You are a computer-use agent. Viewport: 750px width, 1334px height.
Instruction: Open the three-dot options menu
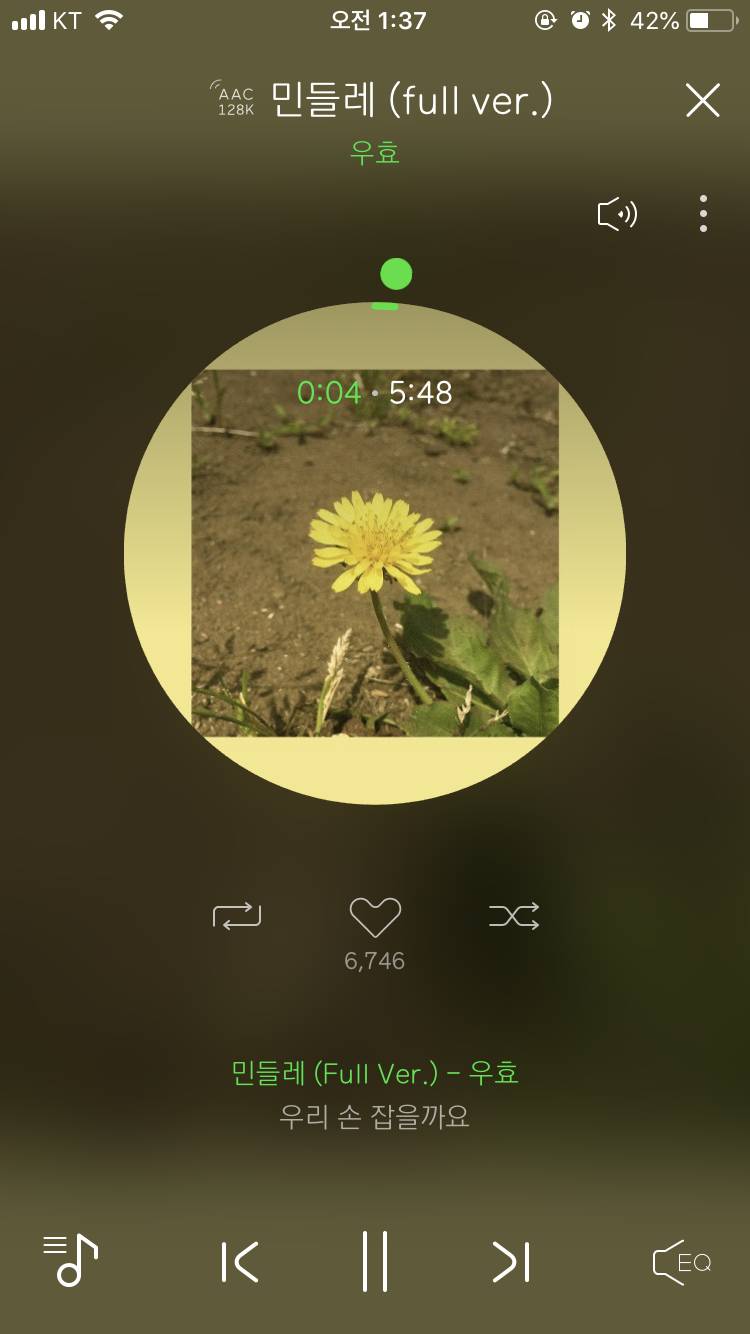tap(703, 212)
